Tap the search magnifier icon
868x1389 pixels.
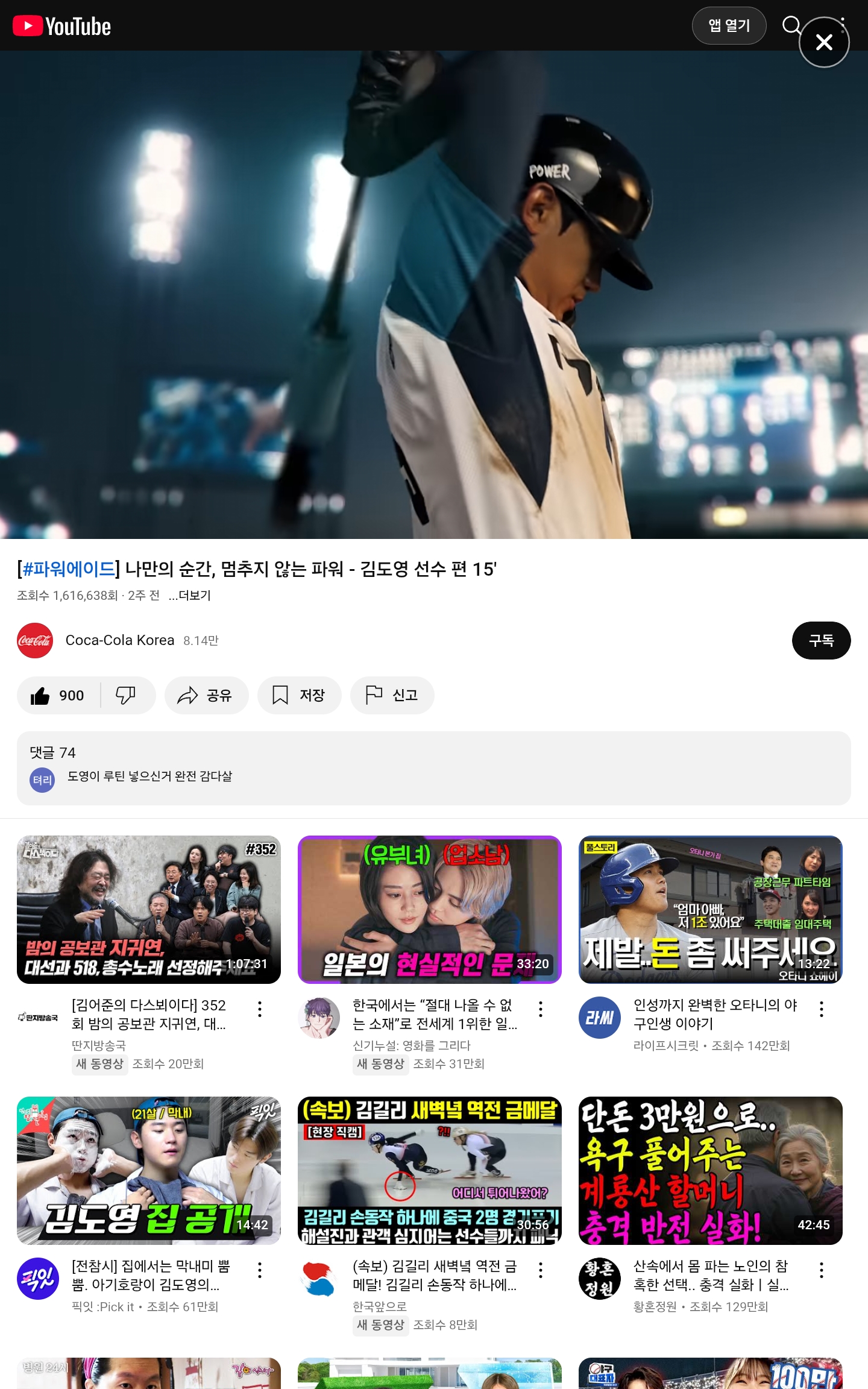[x=791, y=25]
